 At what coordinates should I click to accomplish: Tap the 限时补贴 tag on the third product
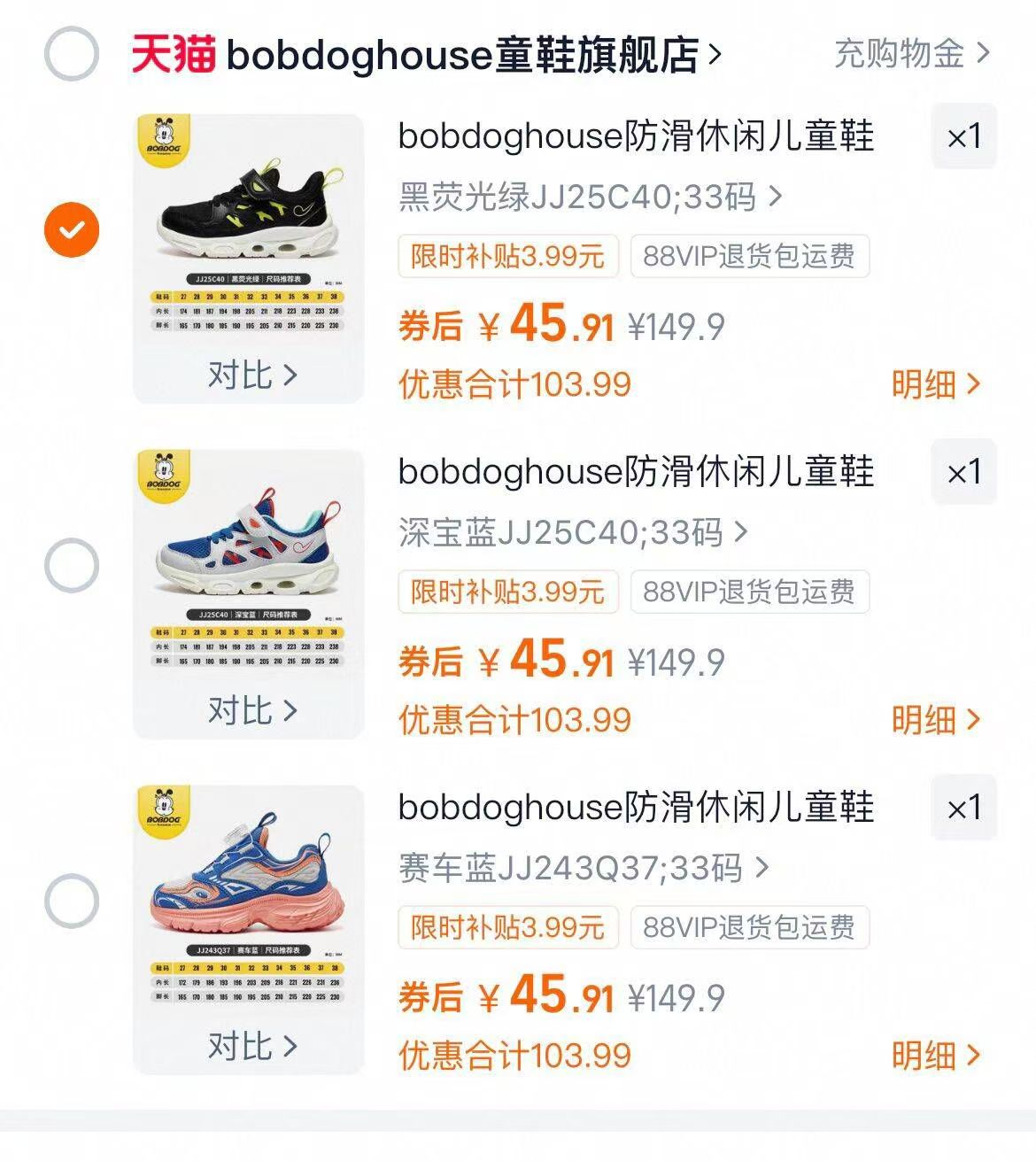point(507,928)
